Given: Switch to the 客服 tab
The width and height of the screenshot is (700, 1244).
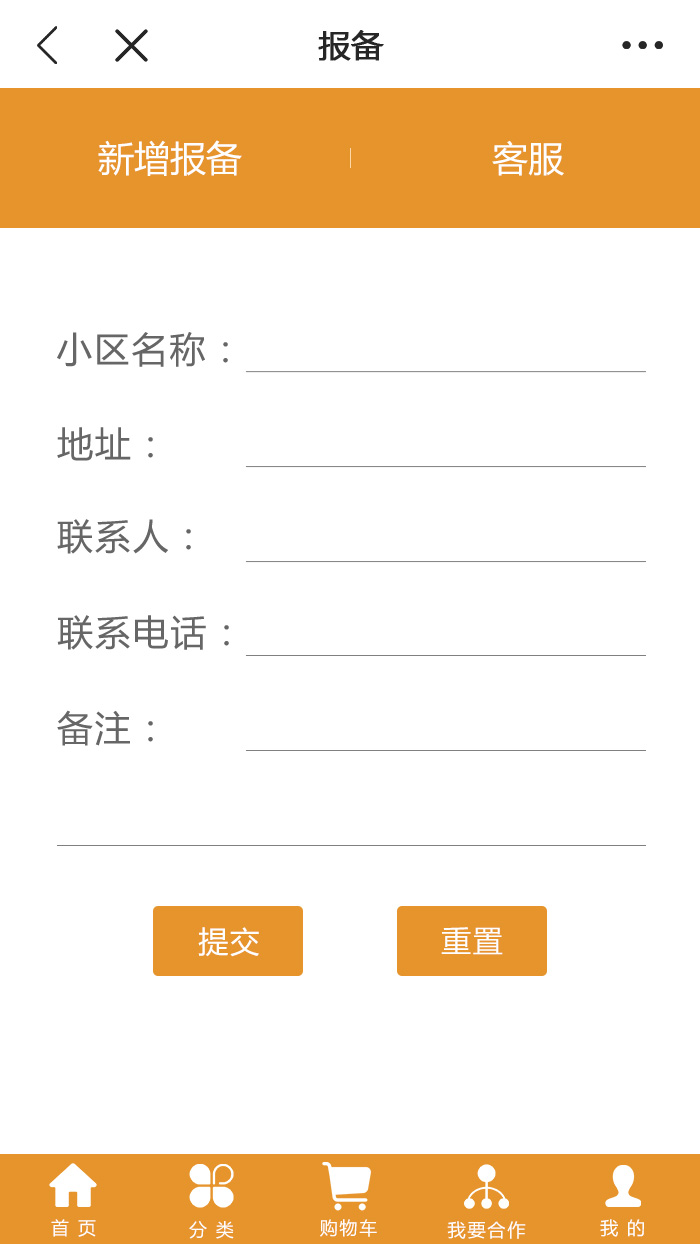Looking at the screenshot, I should [x=527, y=158].
